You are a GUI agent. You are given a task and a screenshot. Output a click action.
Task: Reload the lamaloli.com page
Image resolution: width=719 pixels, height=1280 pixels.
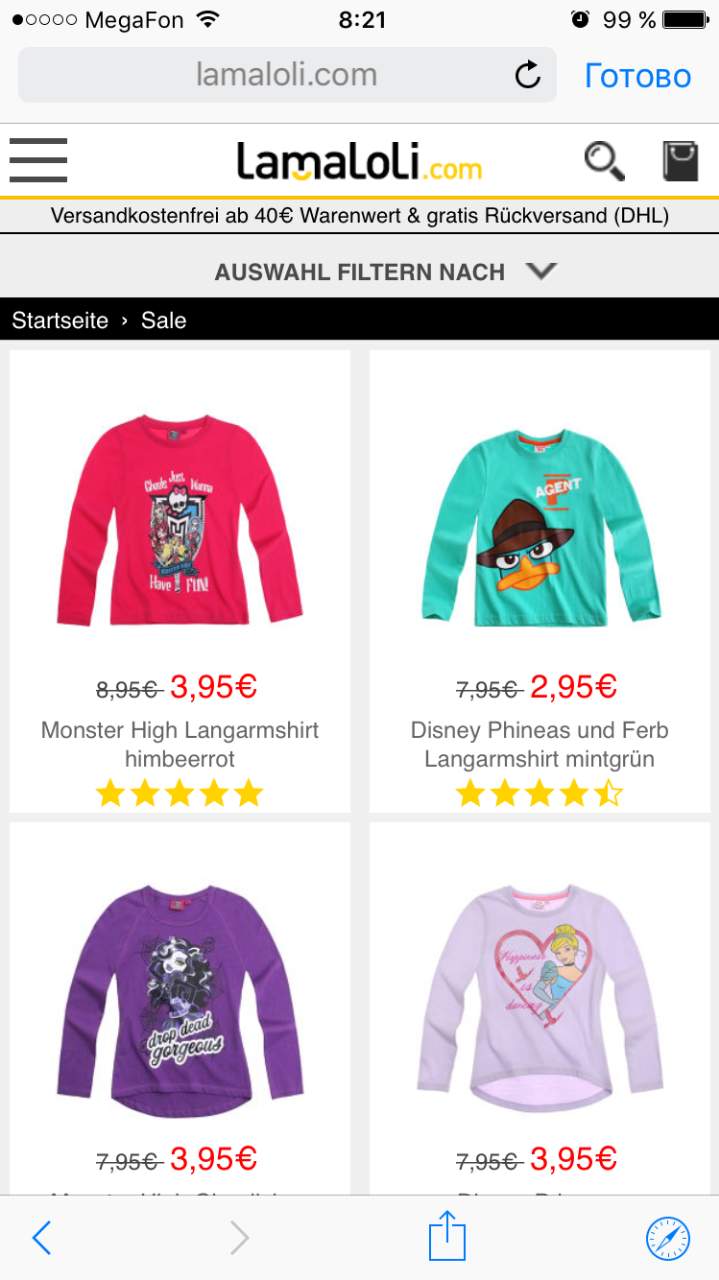pos(528,75)
